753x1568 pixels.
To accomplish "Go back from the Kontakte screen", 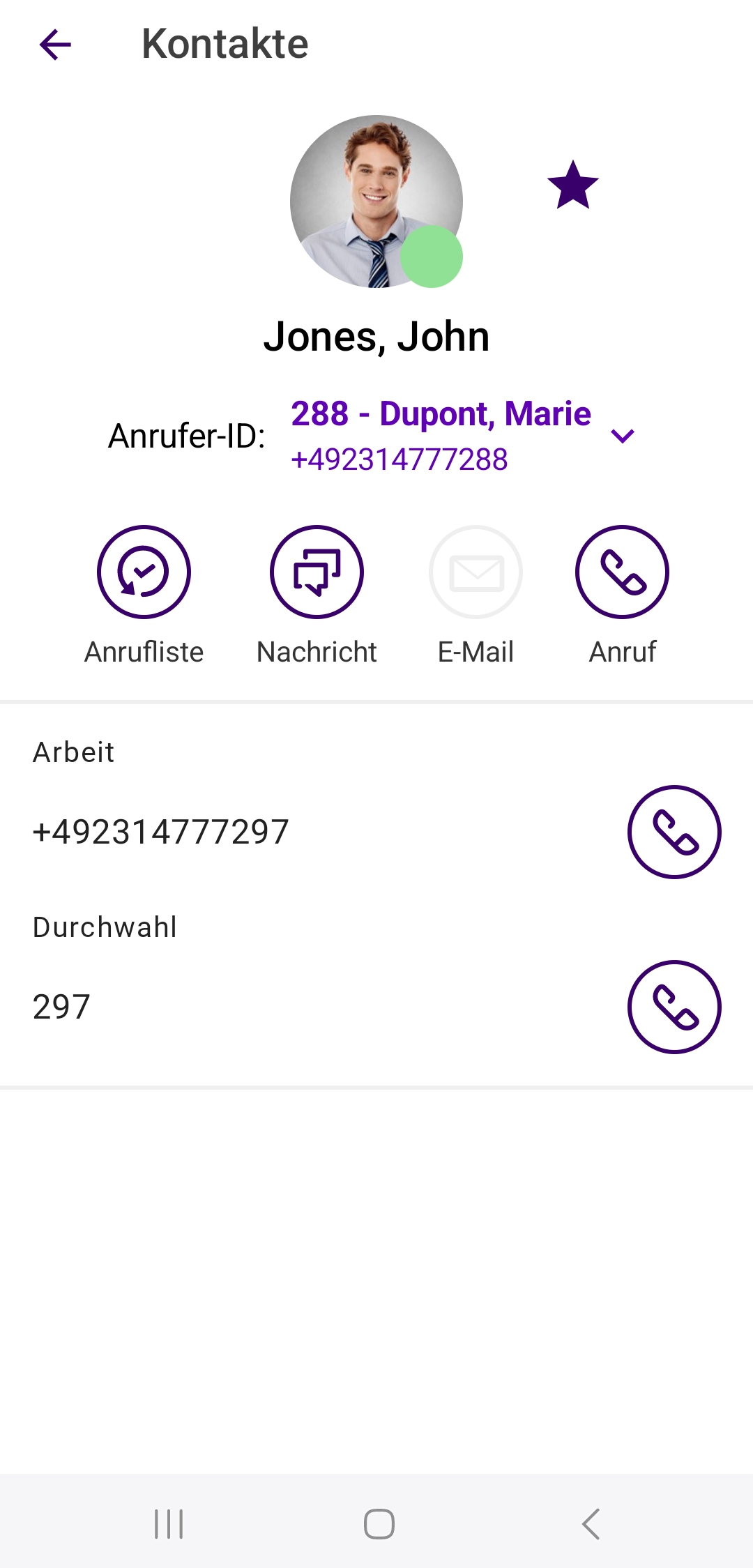I will coord(56,45).
